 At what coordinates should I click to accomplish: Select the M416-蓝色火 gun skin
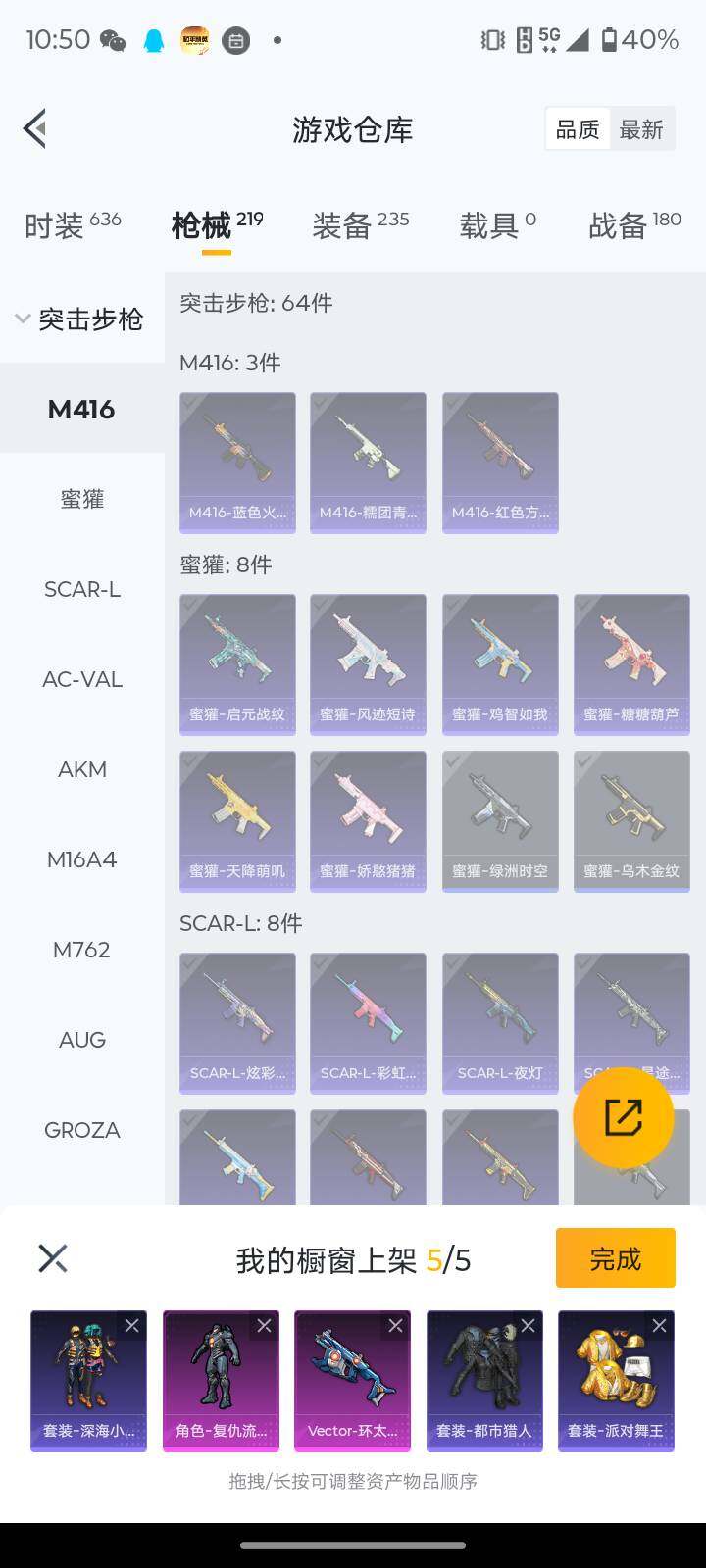(x=237, y=462)
